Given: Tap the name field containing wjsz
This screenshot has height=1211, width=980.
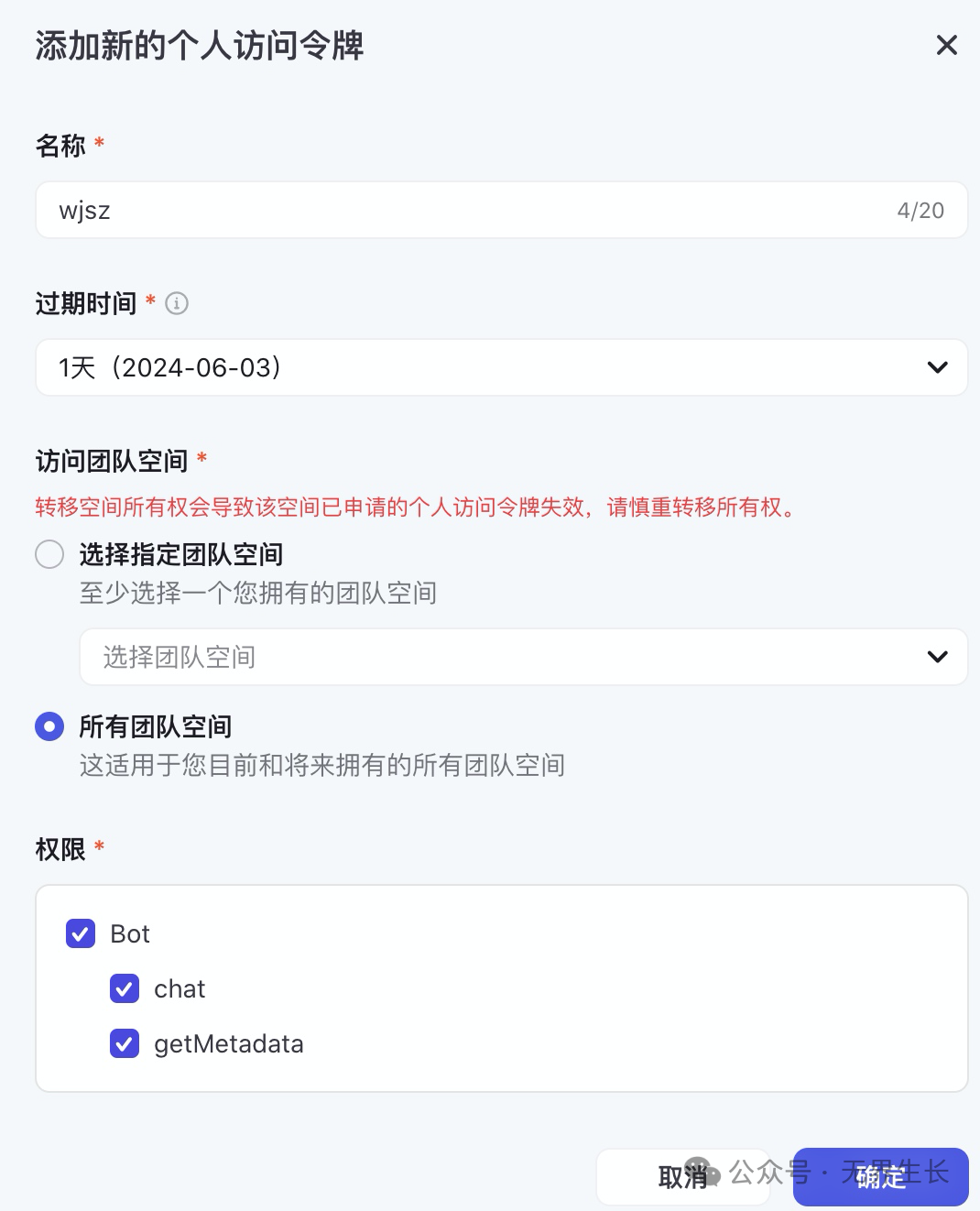Looking at the screenshot, I should tap(458, 211).
